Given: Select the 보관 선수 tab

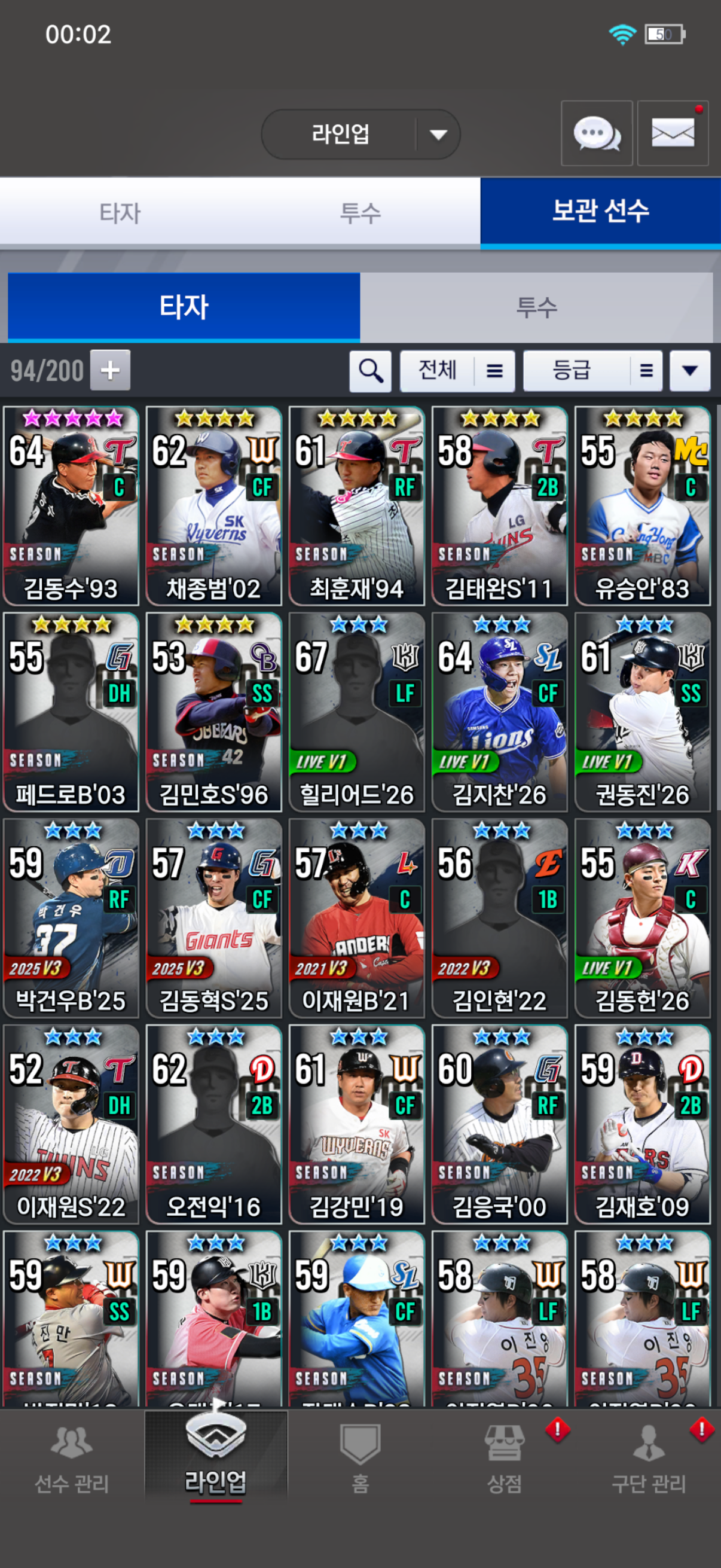Looking at the screenshot, I should [600, 211].
